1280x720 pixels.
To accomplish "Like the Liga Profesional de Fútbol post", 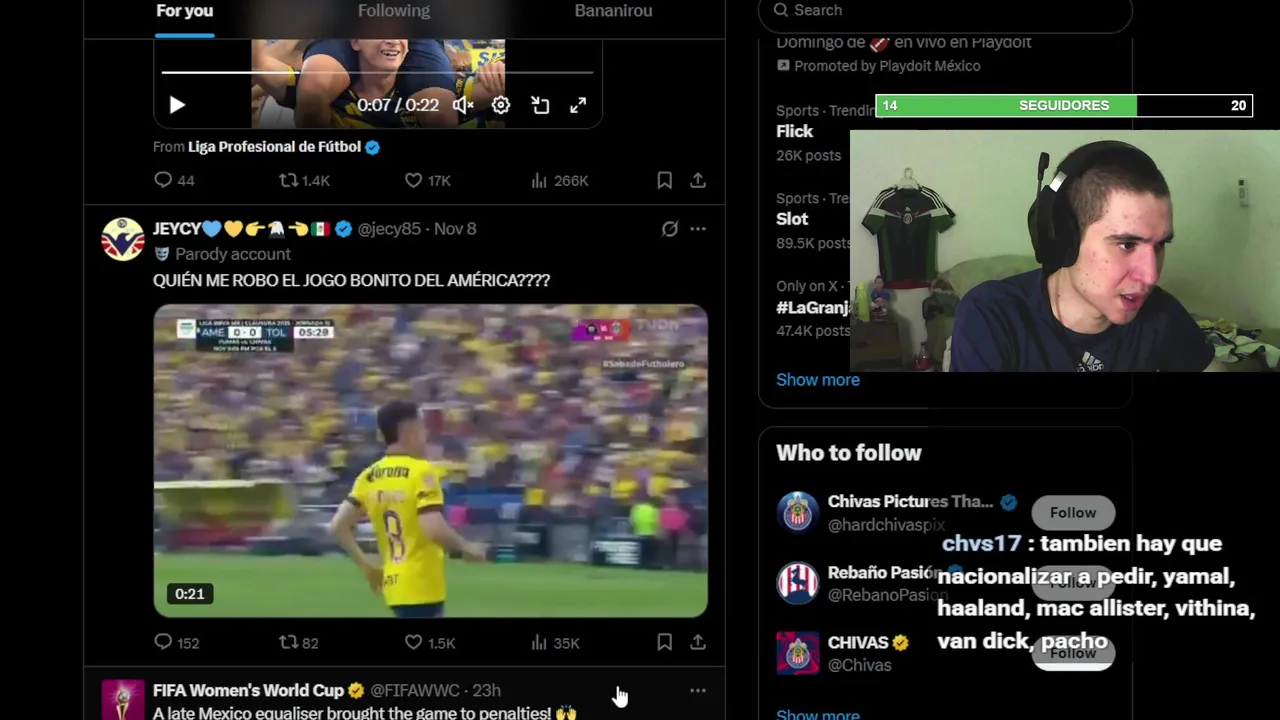I will point(414,181).
